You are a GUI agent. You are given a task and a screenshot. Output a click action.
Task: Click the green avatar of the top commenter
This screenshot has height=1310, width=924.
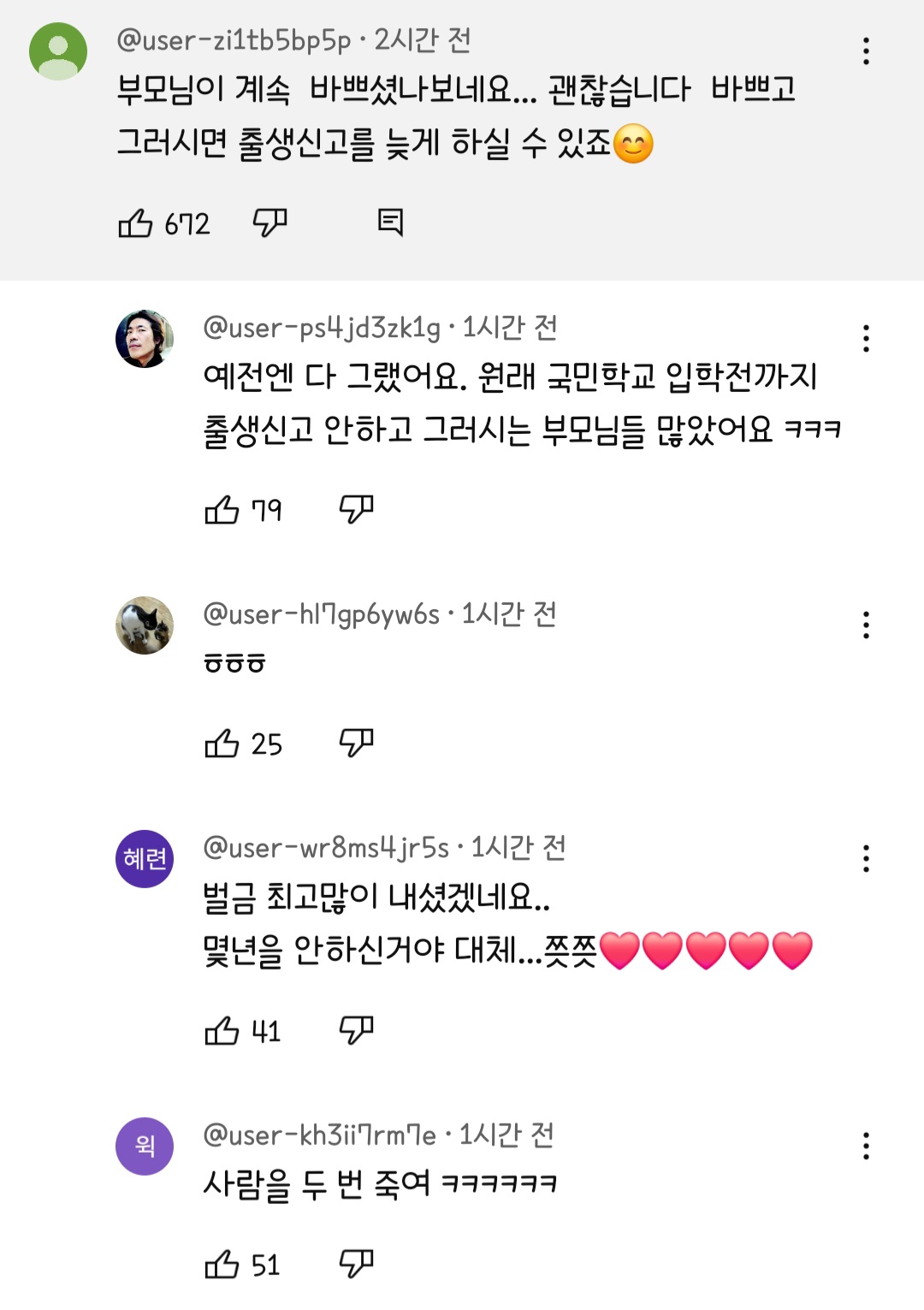pyautogui.click(x=58, y=50)
